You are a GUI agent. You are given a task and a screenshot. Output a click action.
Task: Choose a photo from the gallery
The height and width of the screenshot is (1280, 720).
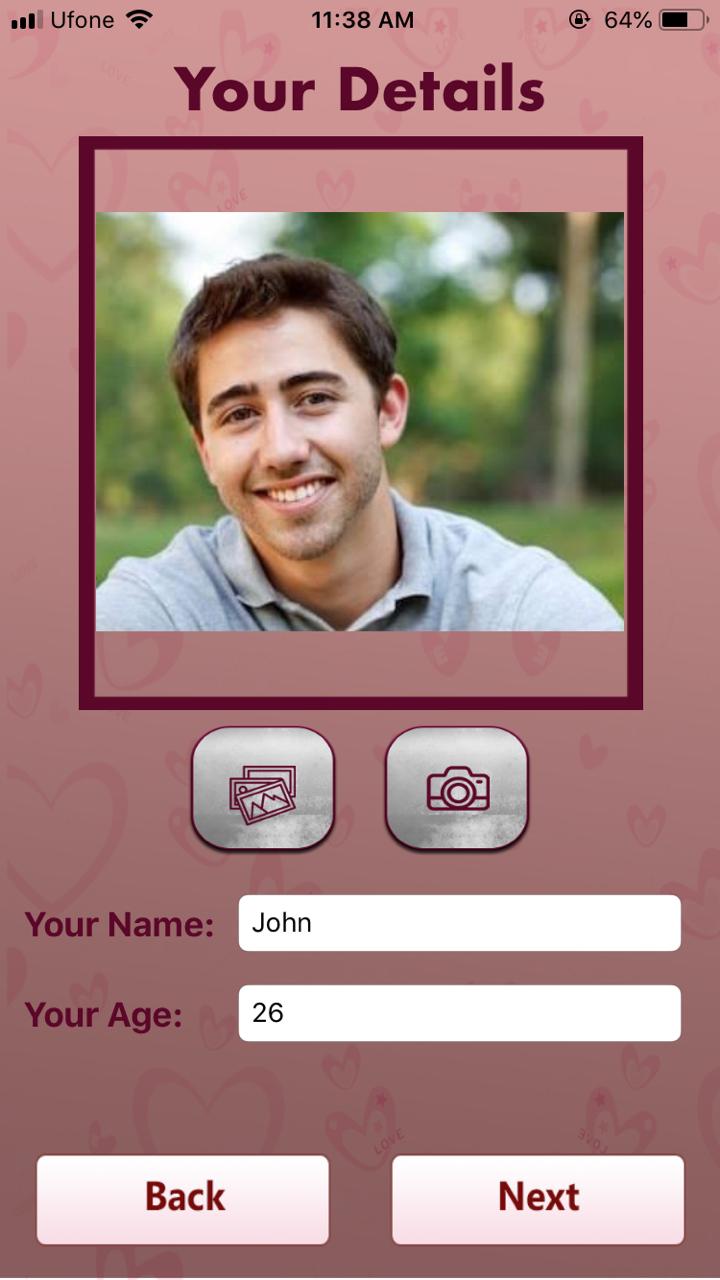[x=263, y=788]
